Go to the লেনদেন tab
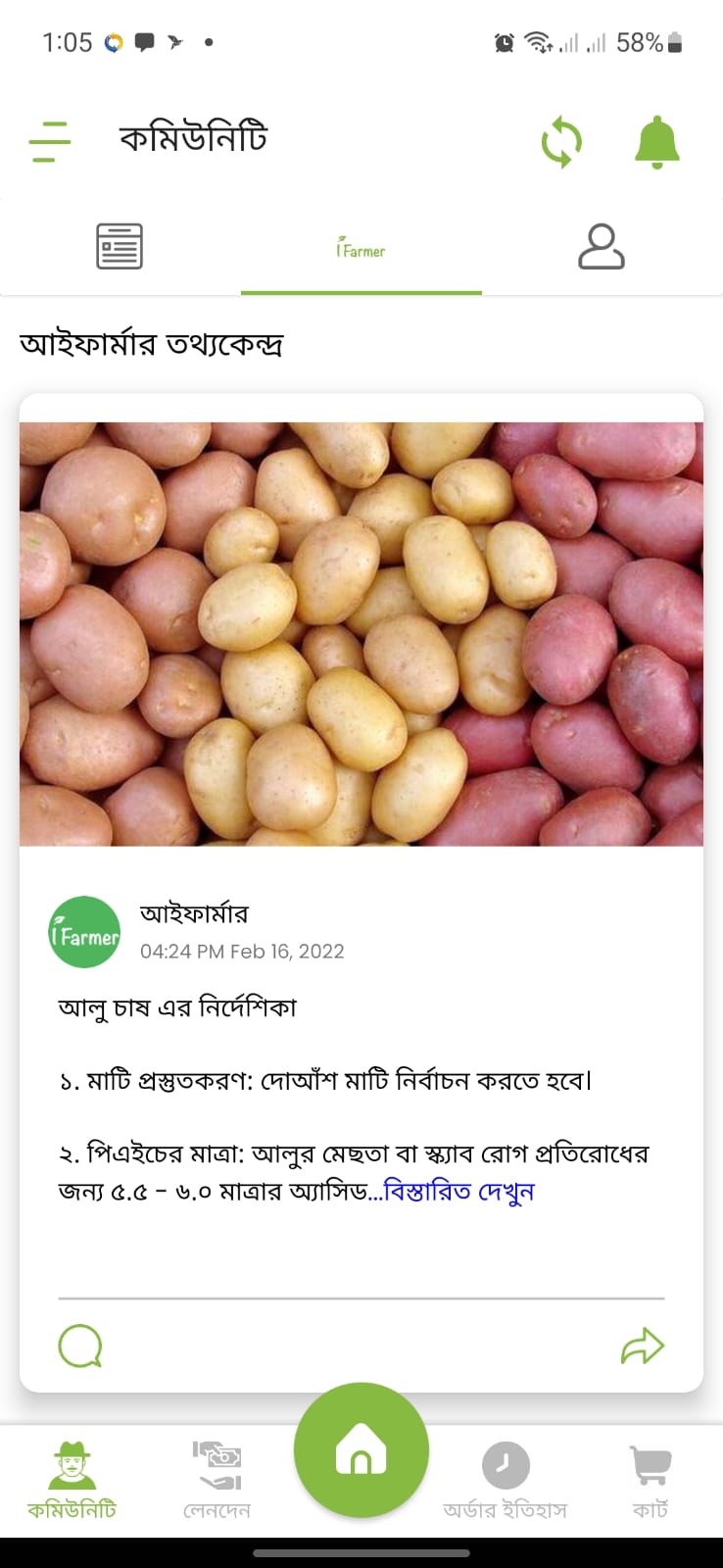The width and height of the screenshot is (723, 1568). click(217, 1480)
